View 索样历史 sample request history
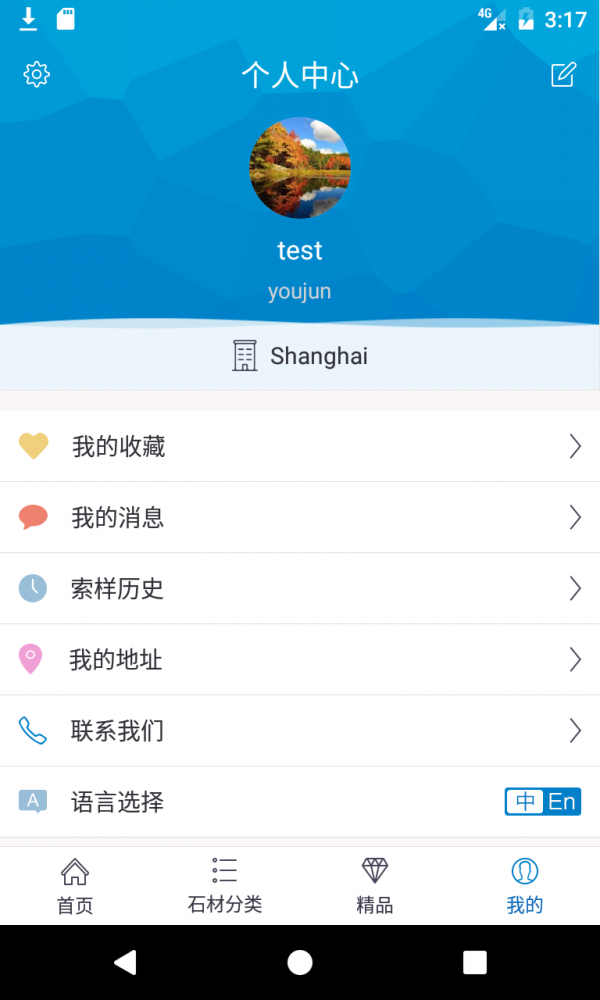This screenshot has height=1000, width=600. click(300, 589)
